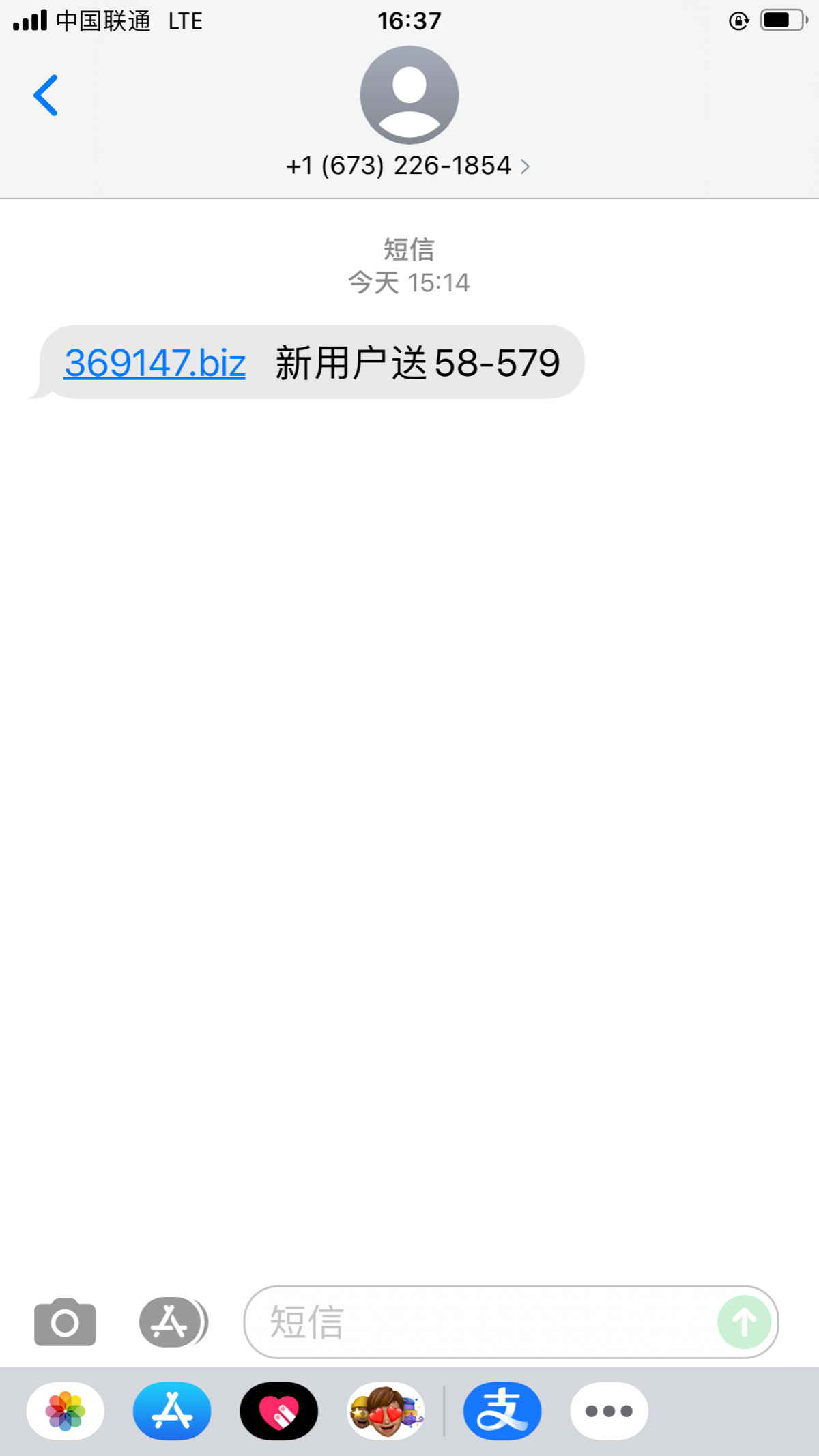The image size is (819, 1456).
Task: Show more iMessage apps
Action: [x=609, y=1411]
